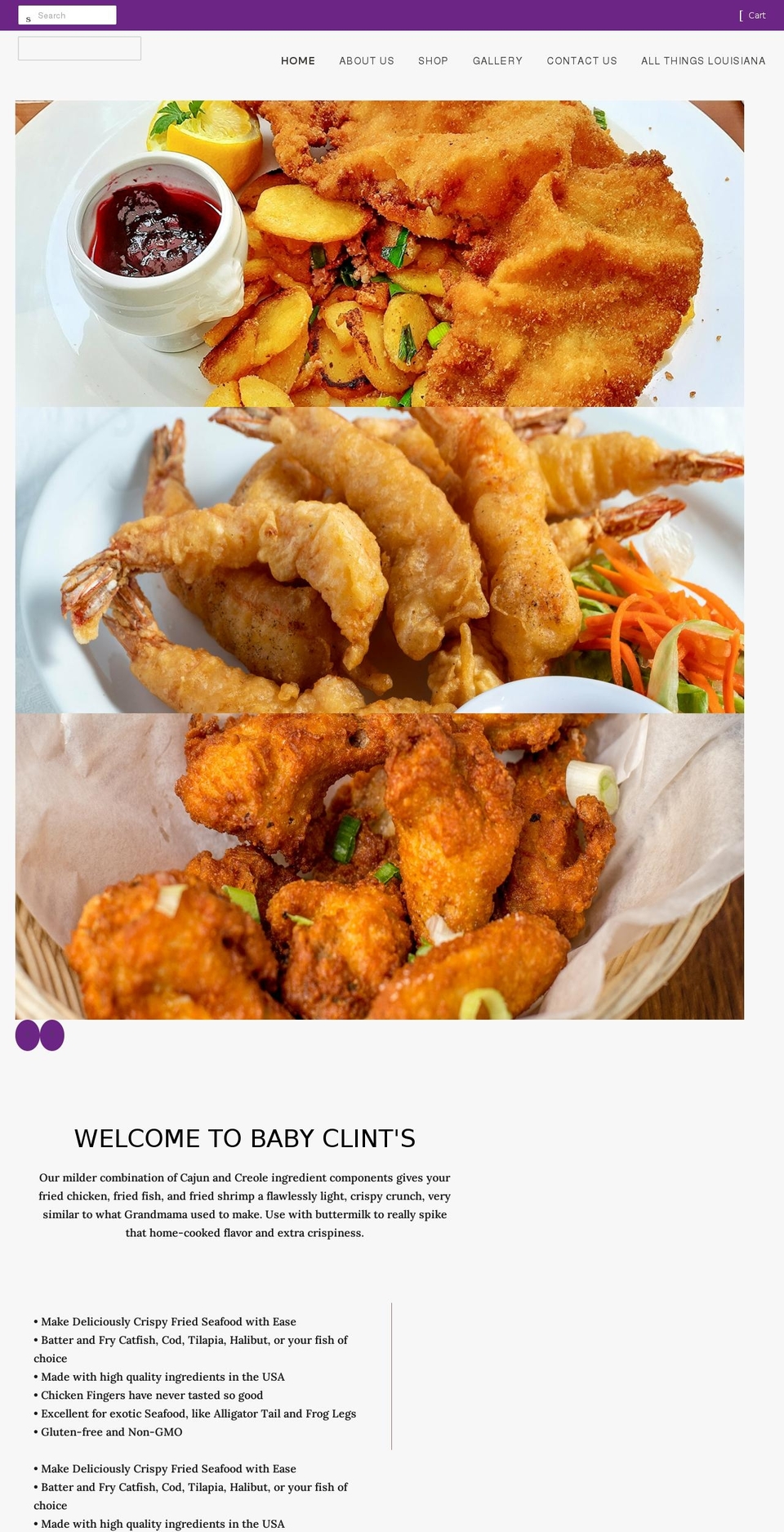784x1532 pixels.
Task: Select HOME in the navigation menu
Action: (x=298, y=60)
